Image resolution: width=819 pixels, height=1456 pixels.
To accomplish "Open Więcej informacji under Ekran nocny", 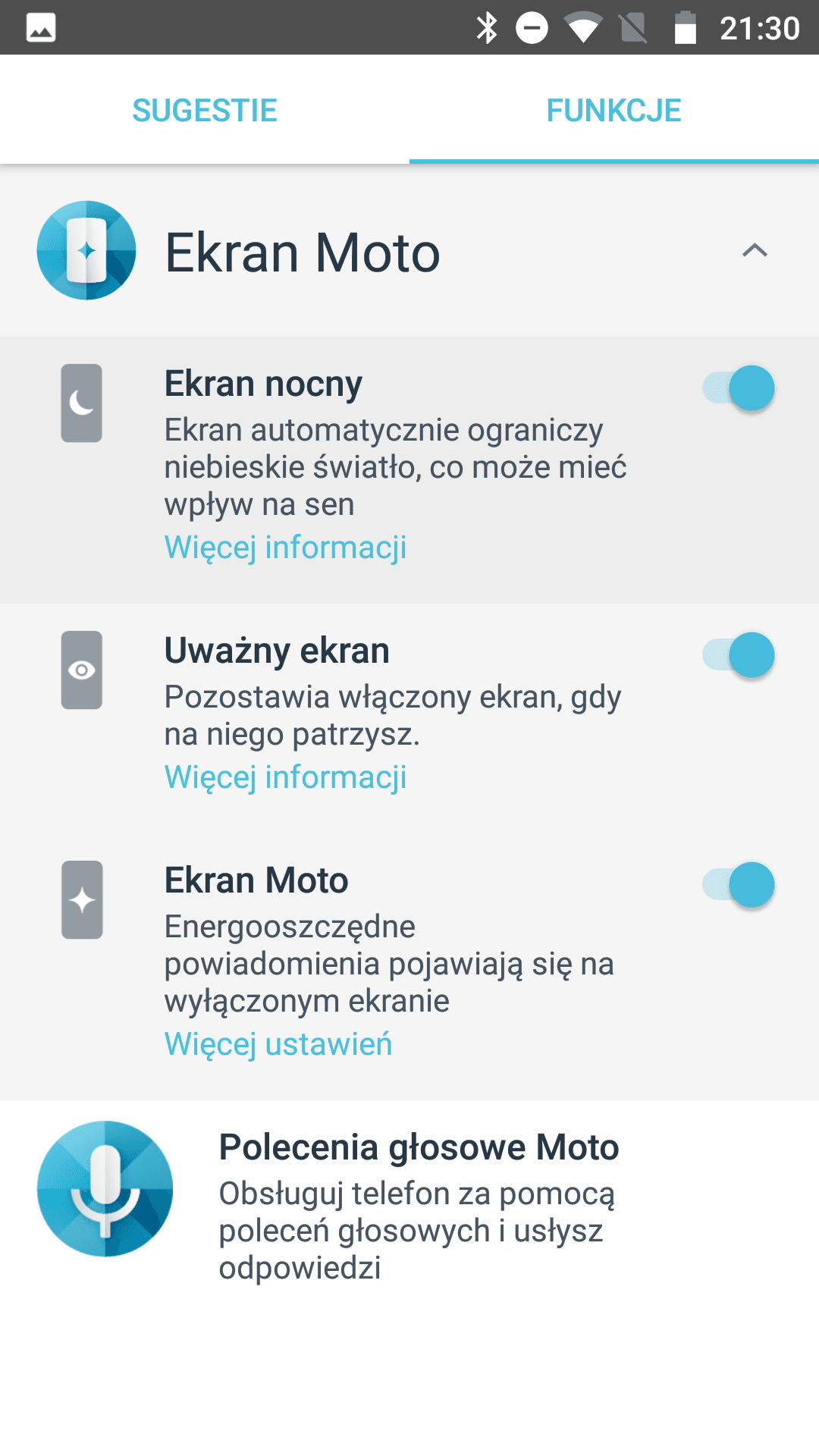I will click(285, 548).
